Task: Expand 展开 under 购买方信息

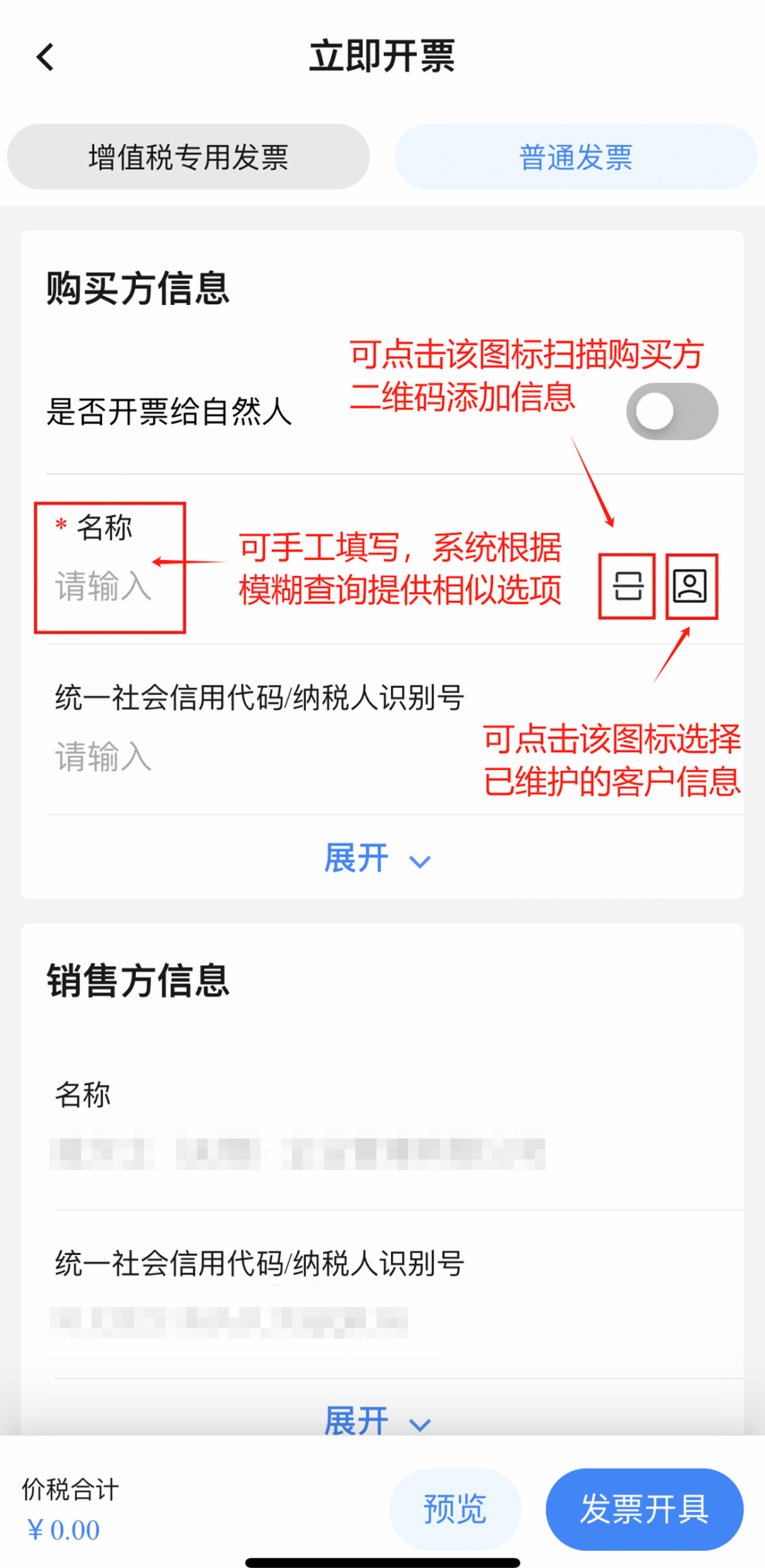Action: pos(378,859)
